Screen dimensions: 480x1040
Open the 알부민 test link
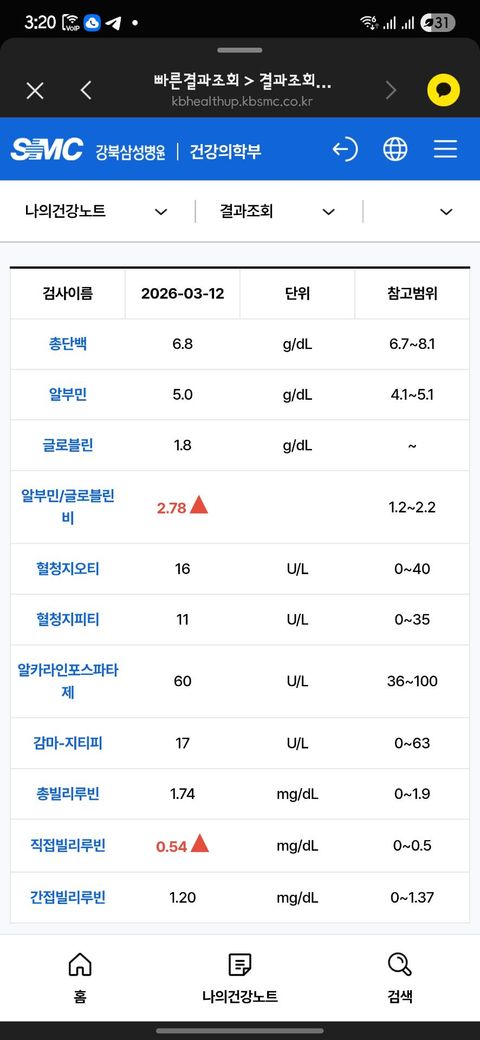tap(68, 395)
